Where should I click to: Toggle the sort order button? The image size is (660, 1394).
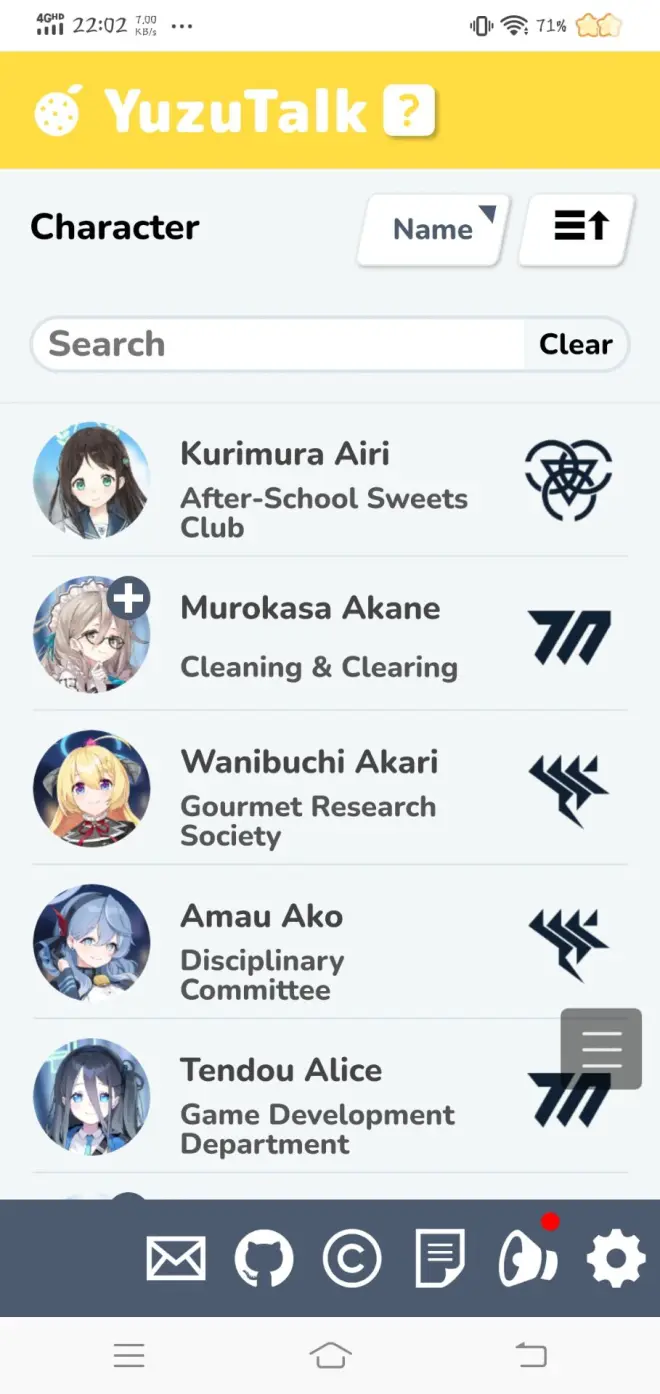[x=579, y=228]
